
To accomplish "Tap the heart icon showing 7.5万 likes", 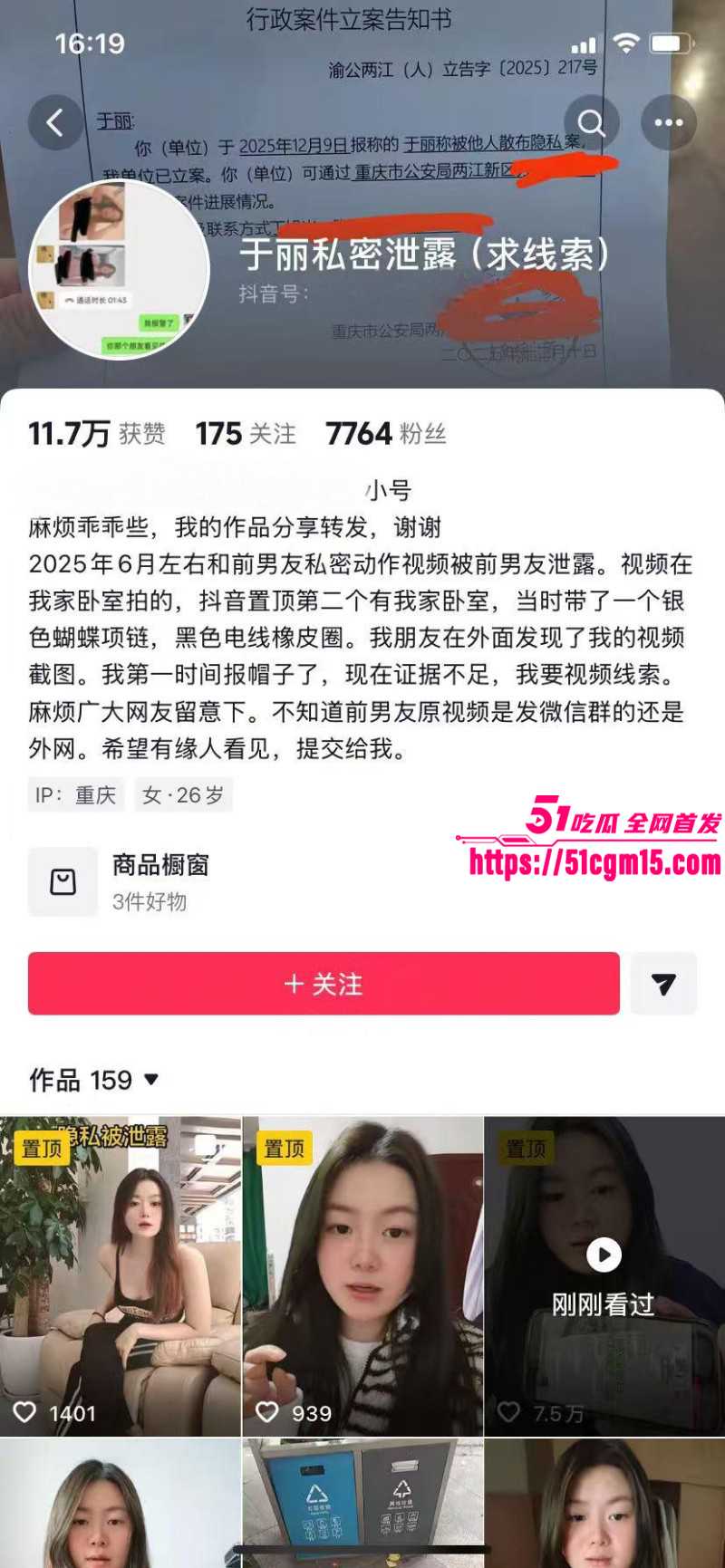I will coord(509,1411).
